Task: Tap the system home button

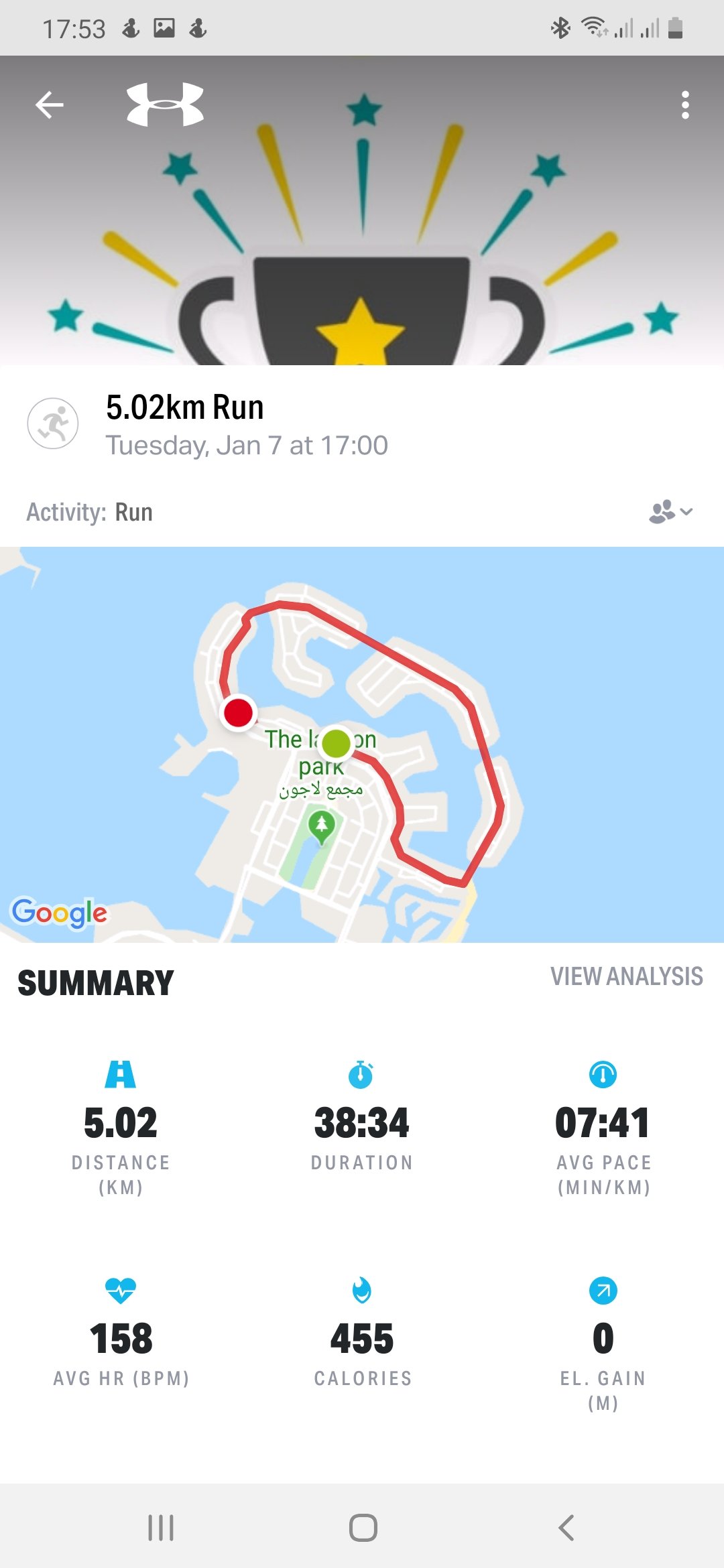Action: pos(363,1528)
